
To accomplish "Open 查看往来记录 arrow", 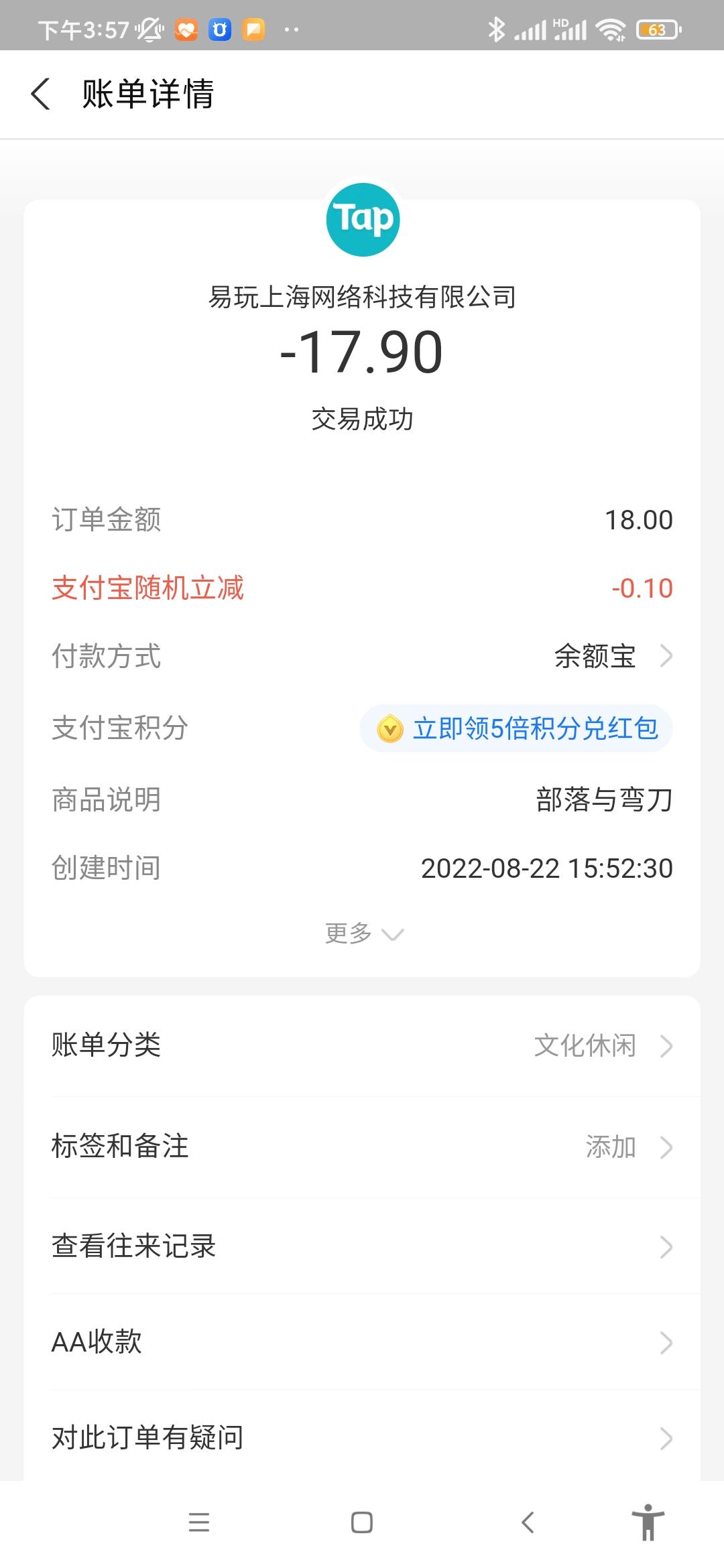I will point(665,1245).
